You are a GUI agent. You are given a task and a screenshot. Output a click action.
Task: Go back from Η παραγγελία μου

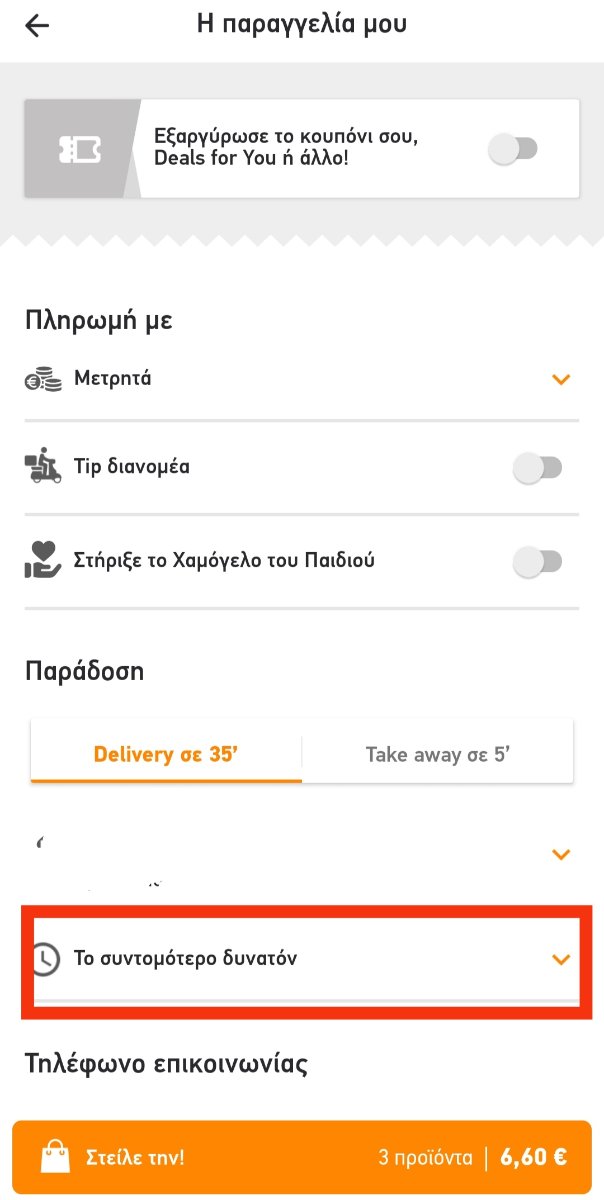tap(37, 26)
